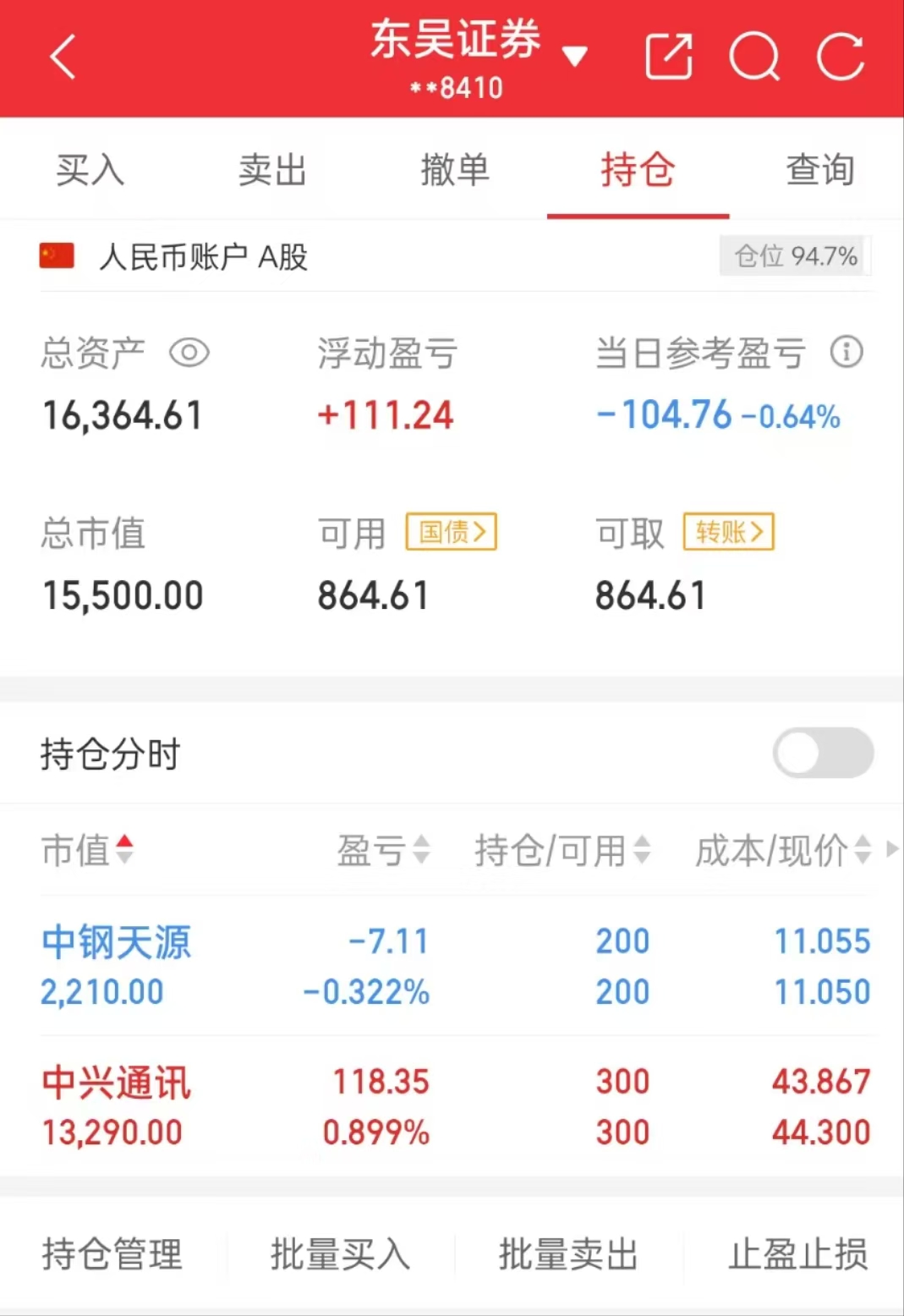Image resolution: width=904 pixels, height=1316 pixels.
Task: Refresh the account data
Action: click(x=841, y=57)
